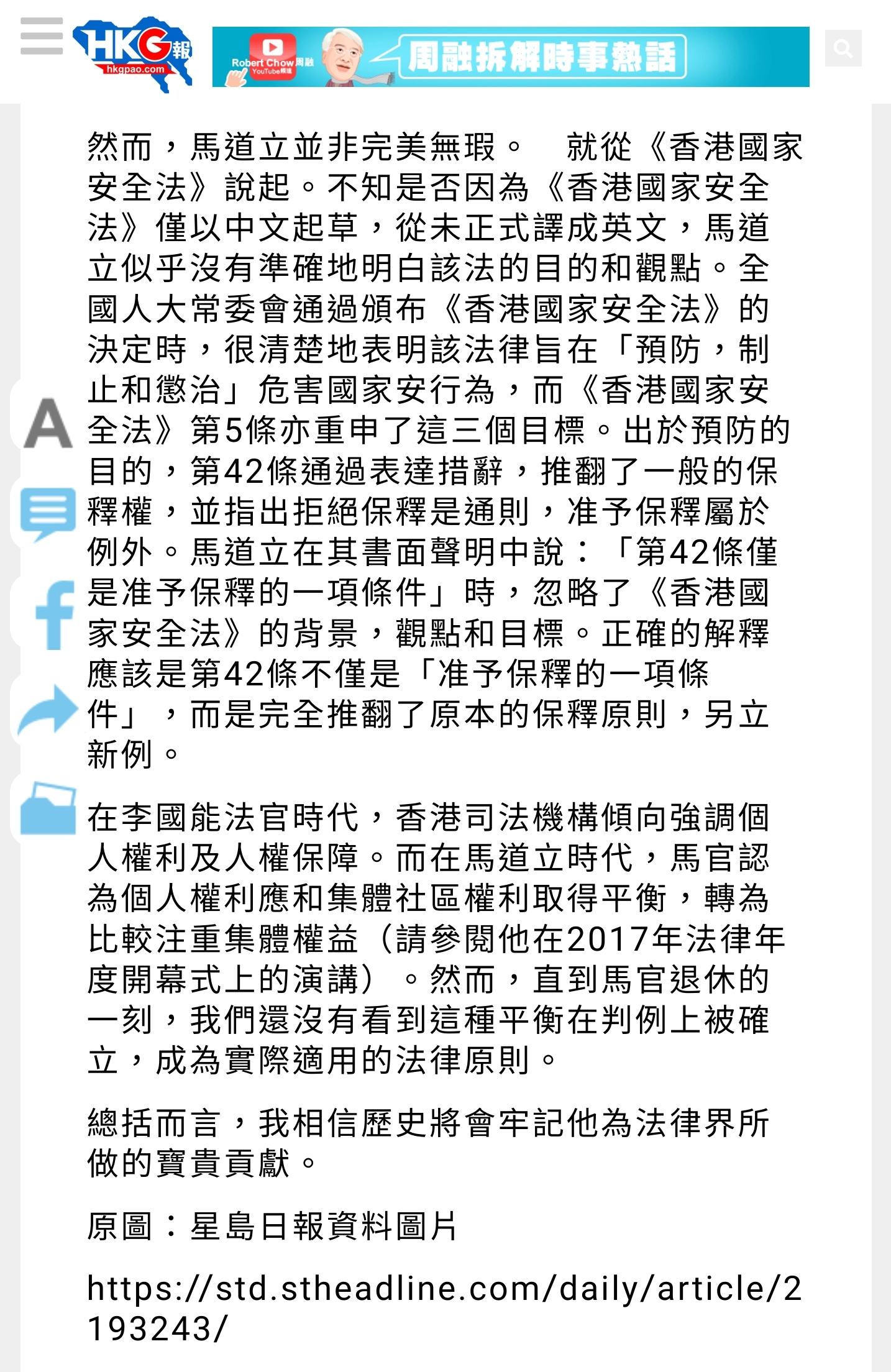Change the article font size
The width and height of the screenshot is (891, 1372).
(x=47, y=424)
